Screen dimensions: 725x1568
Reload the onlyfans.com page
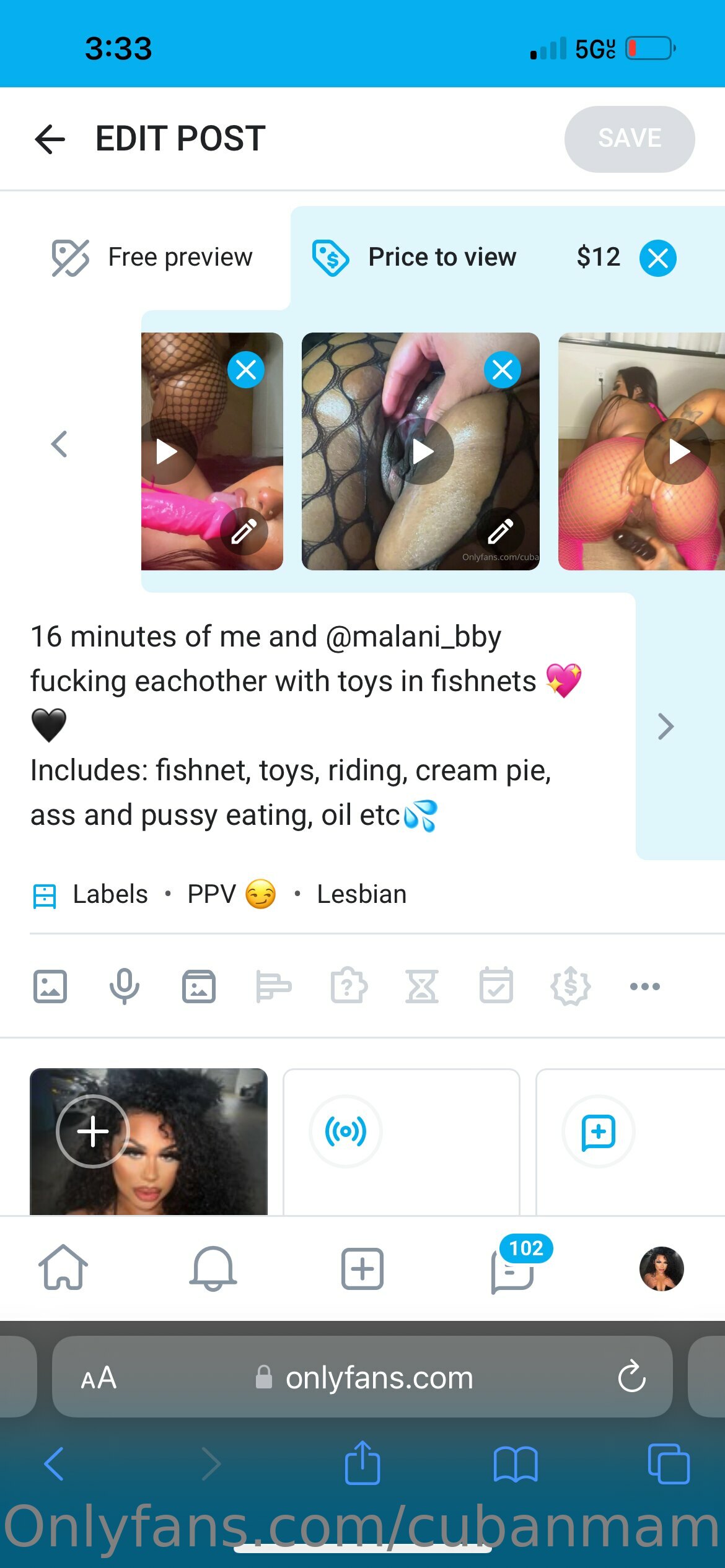click(631, 1377)
